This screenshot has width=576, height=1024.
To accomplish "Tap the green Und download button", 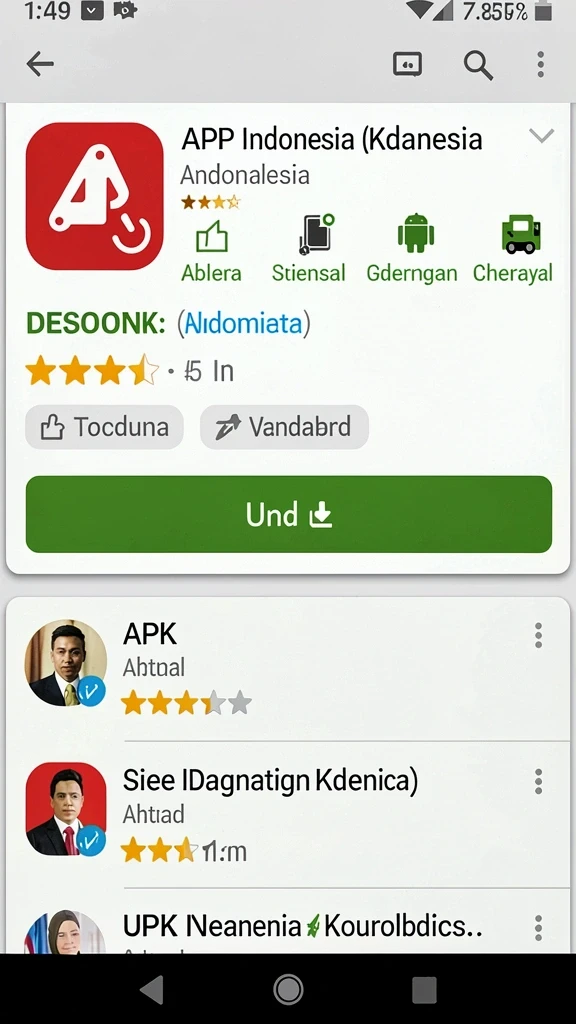I will pyautogui.click(x=289, y=514).
